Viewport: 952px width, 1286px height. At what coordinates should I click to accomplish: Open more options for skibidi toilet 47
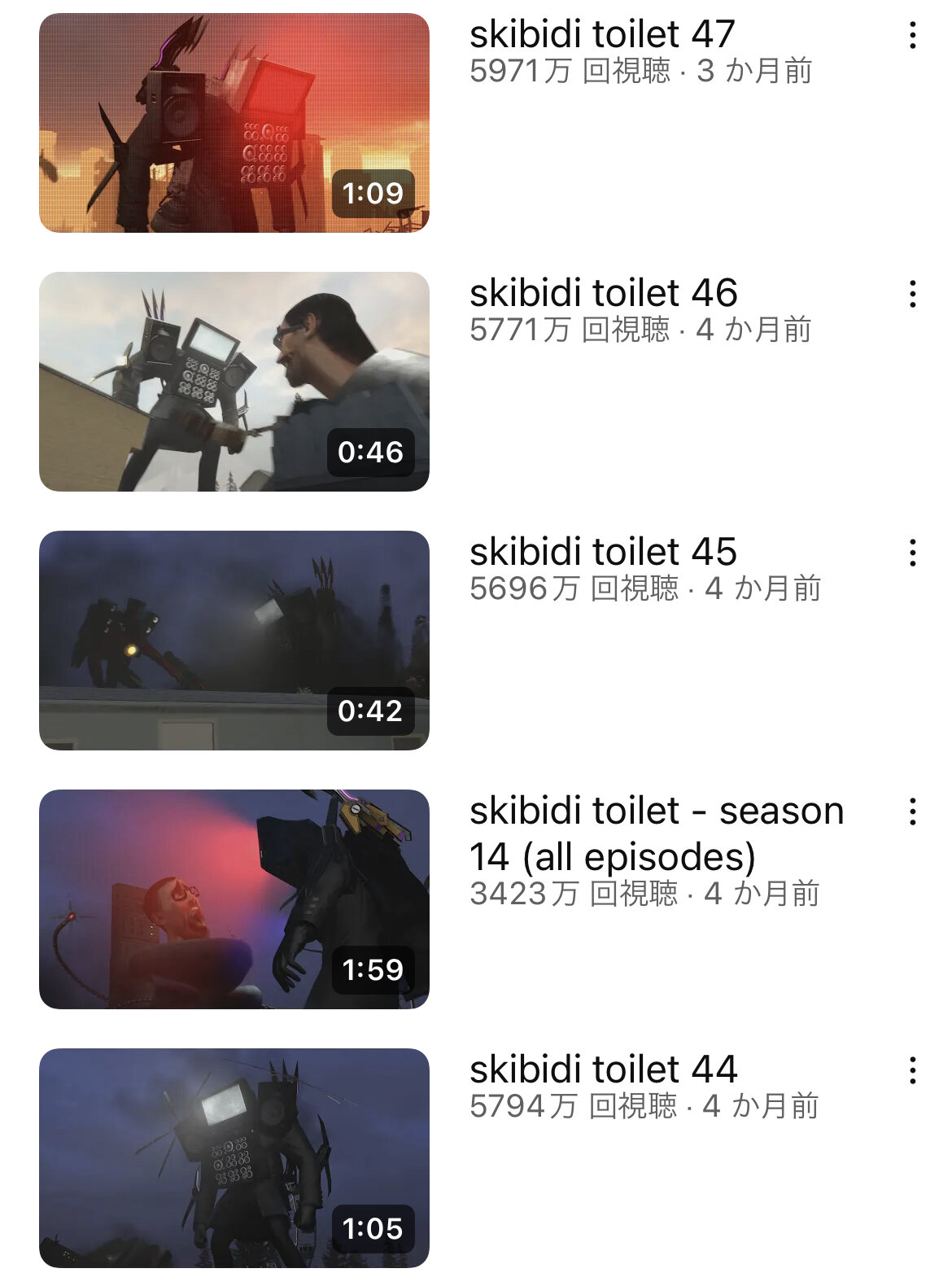[913, 35]
